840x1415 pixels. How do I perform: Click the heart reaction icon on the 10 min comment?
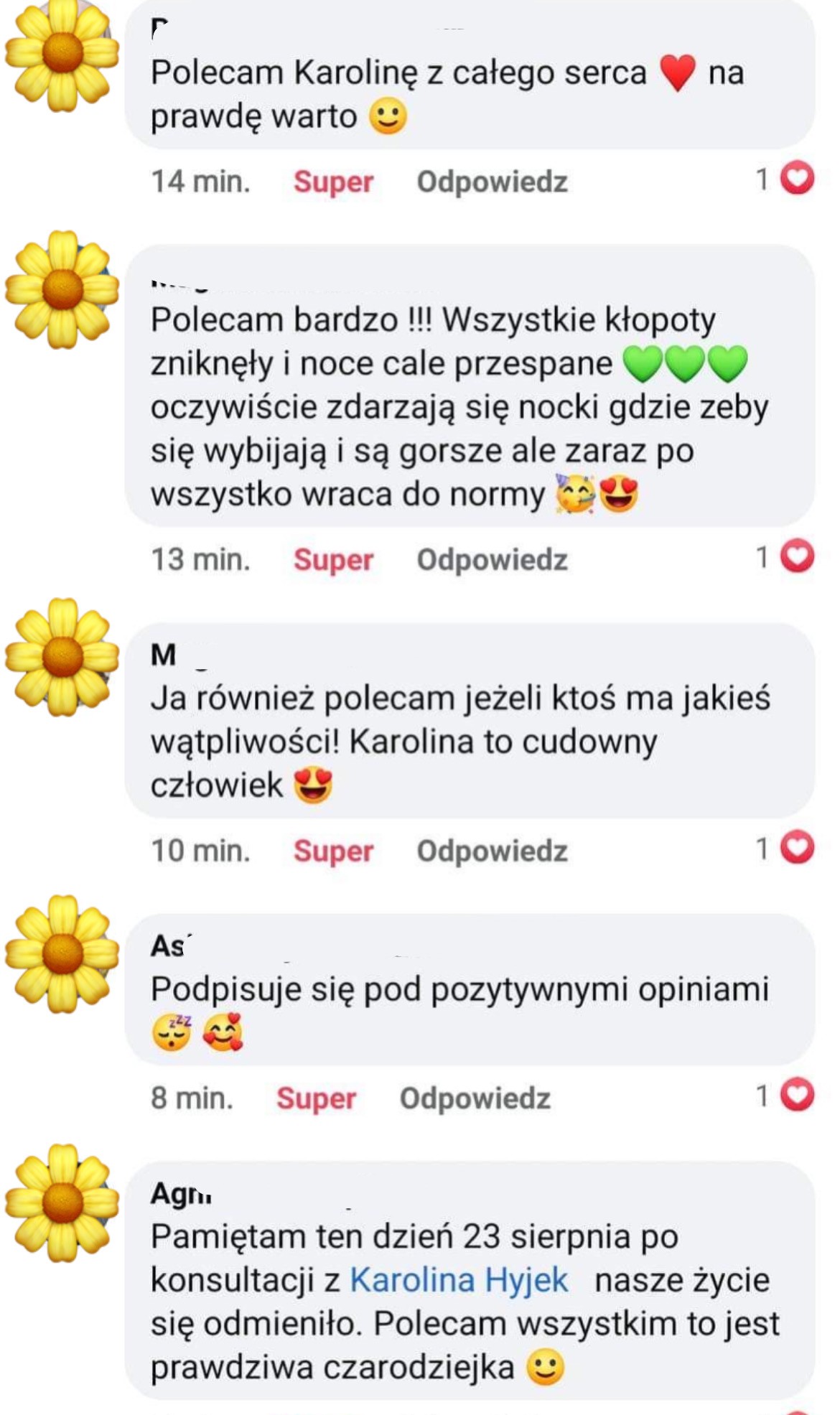point(795,849)
